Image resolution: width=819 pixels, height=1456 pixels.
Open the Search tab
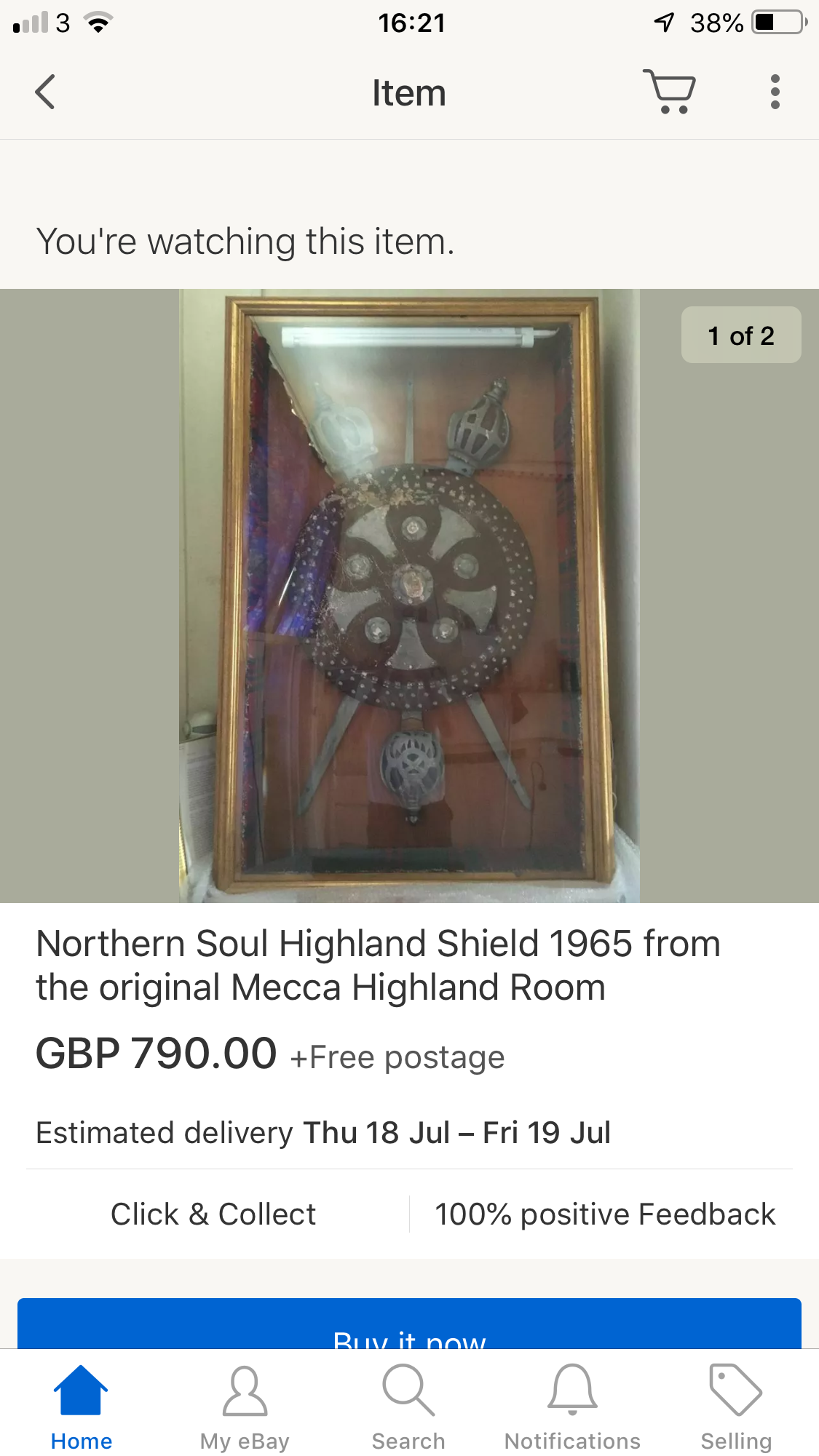pyautogui.click(x=408, y=1408)
